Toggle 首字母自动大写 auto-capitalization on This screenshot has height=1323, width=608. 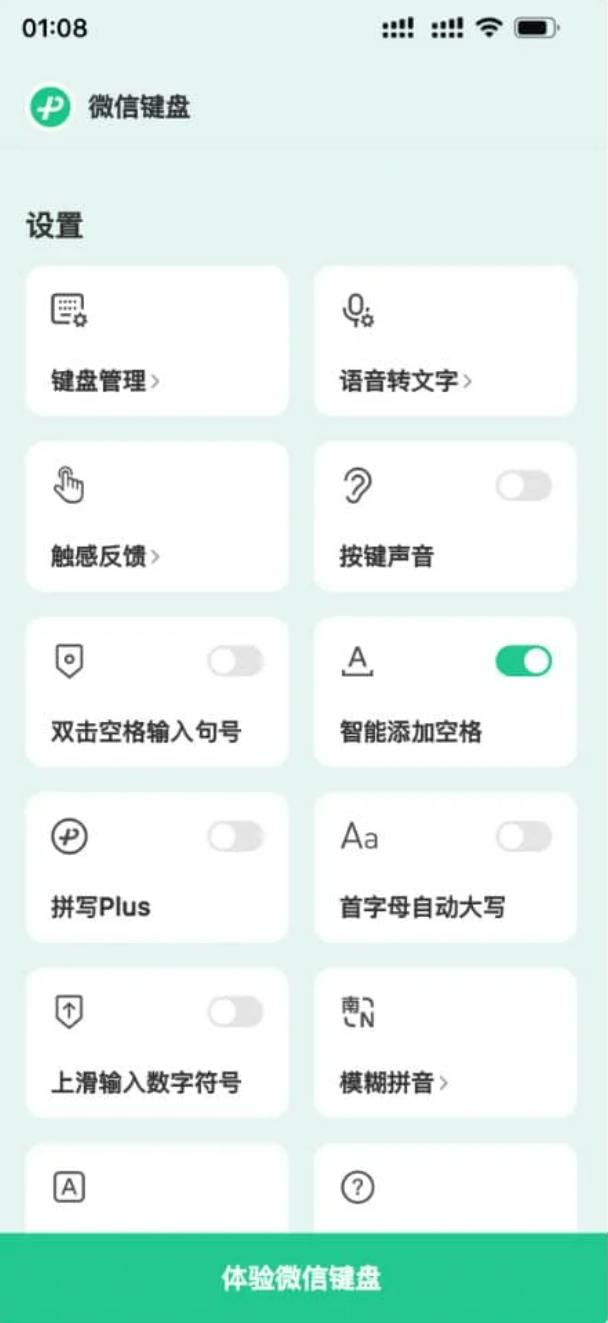524,837
